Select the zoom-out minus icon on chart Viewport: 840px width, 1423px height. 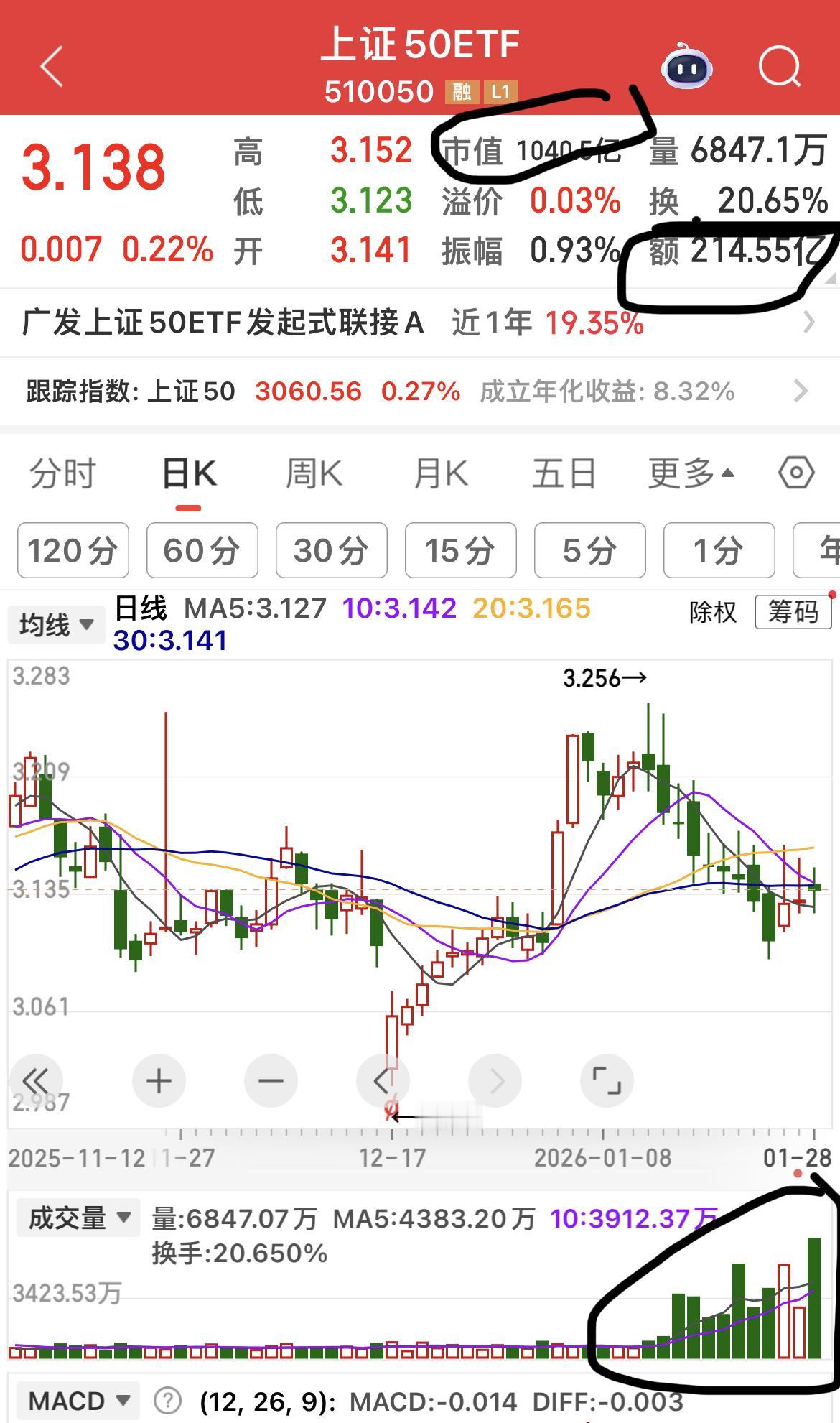point(270,1080)
